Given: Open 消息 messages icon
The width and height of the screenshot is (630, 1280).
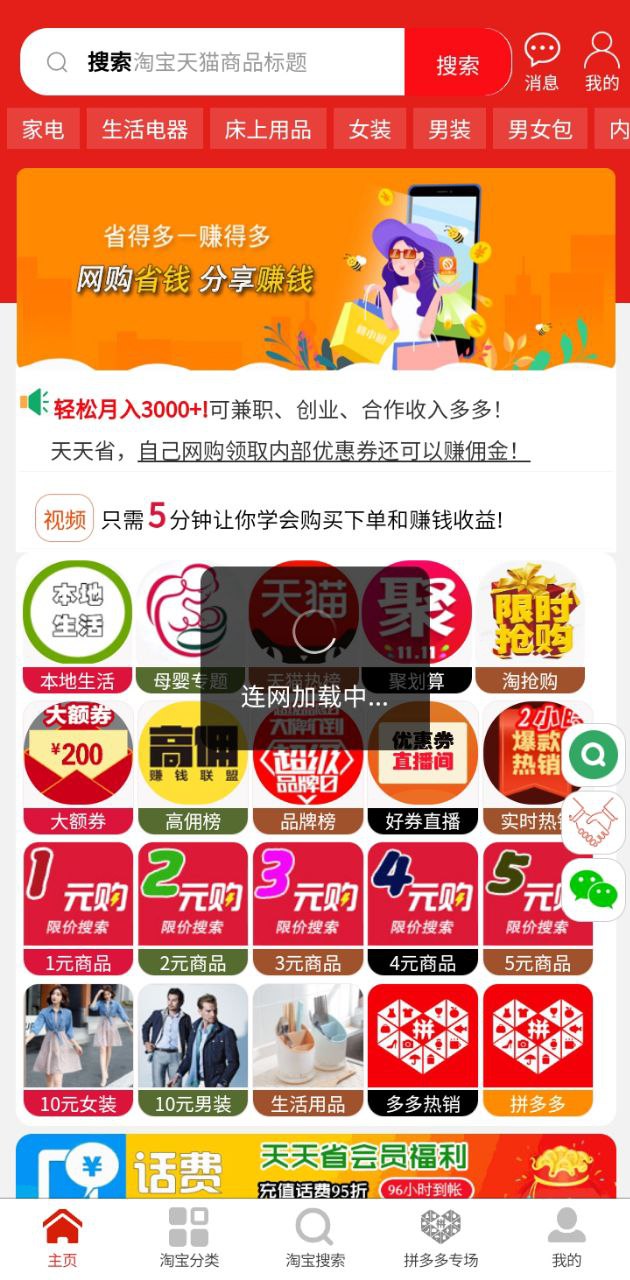Looking at the screenshot, I should [x=542, y=62].
